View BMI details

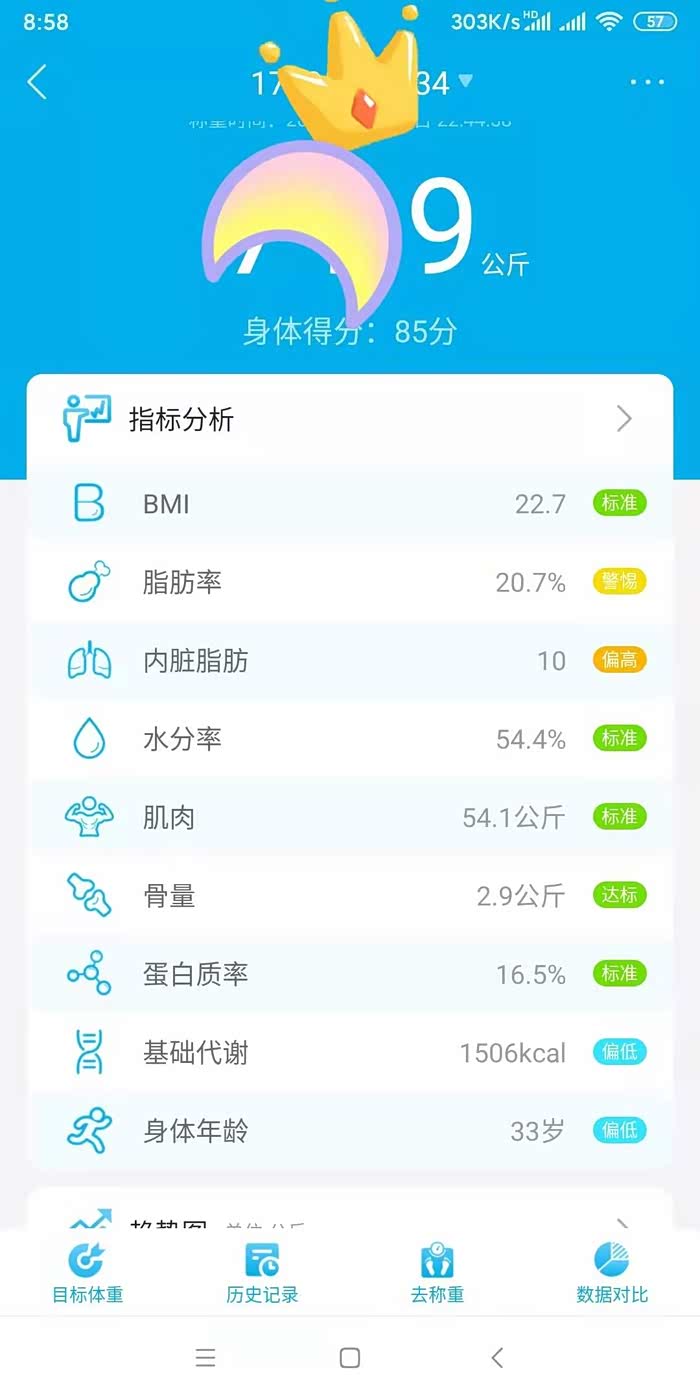[x=350, y=503]
